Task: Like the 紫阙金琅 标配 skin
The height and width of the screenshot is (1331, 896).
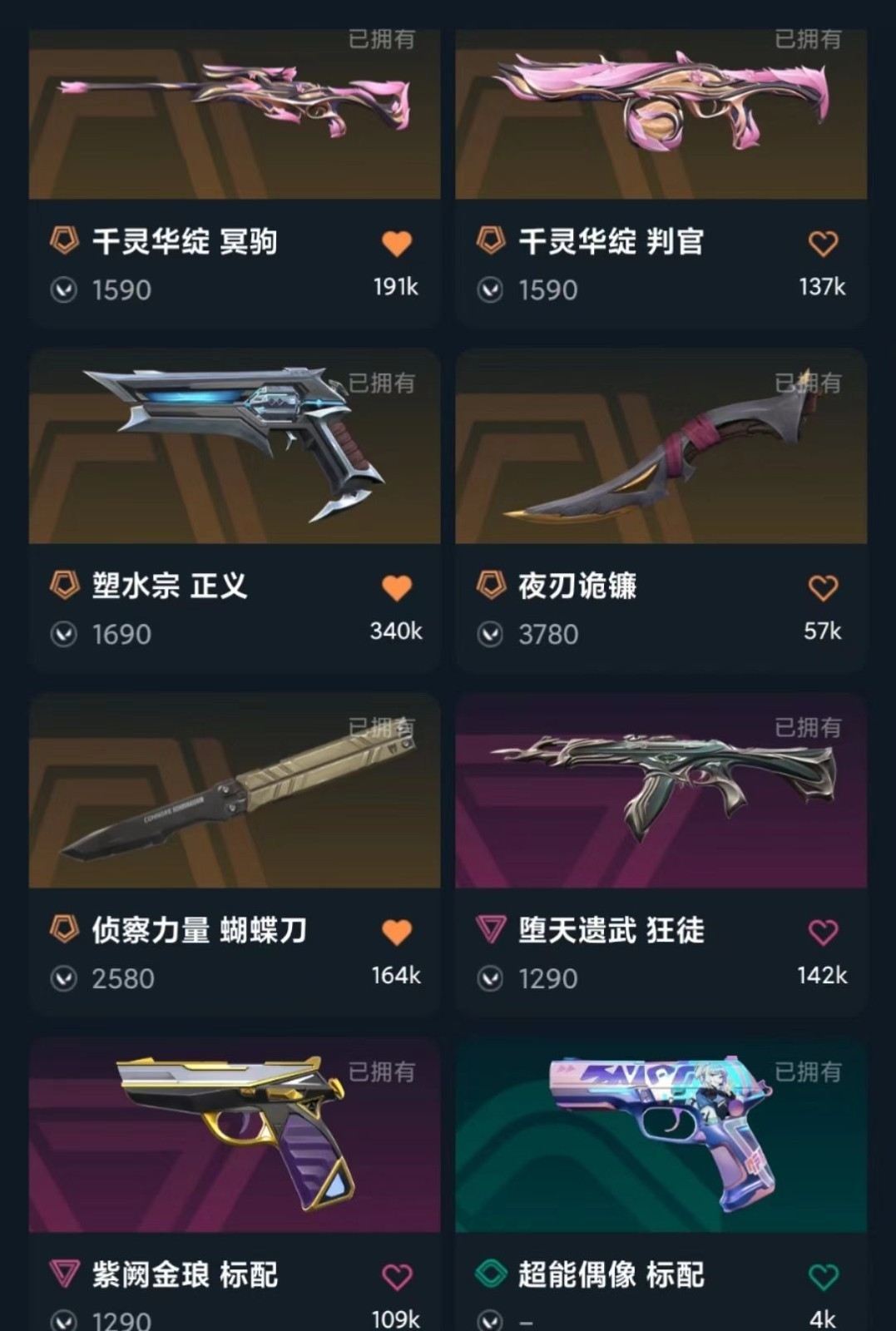Action: [397, 1277]
